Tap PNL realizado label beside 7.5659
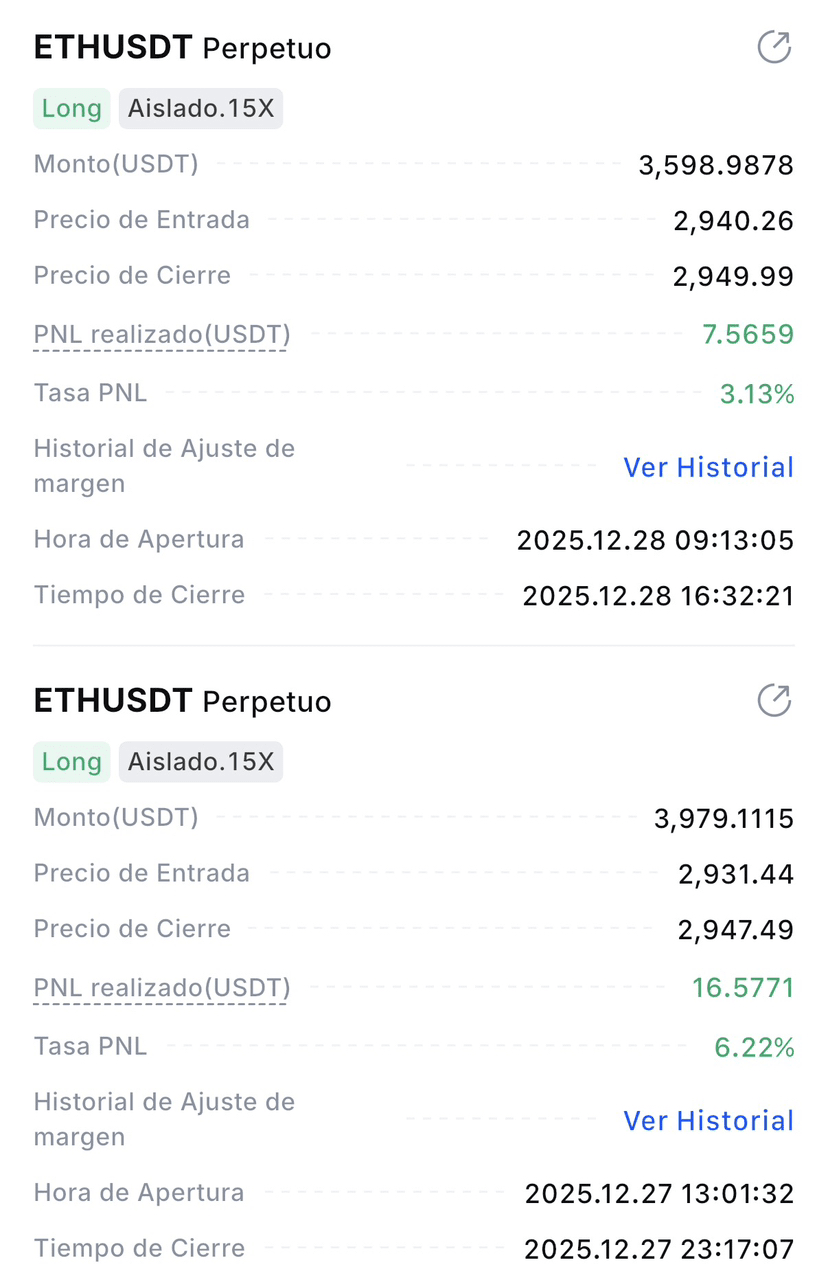 [162, 334]
